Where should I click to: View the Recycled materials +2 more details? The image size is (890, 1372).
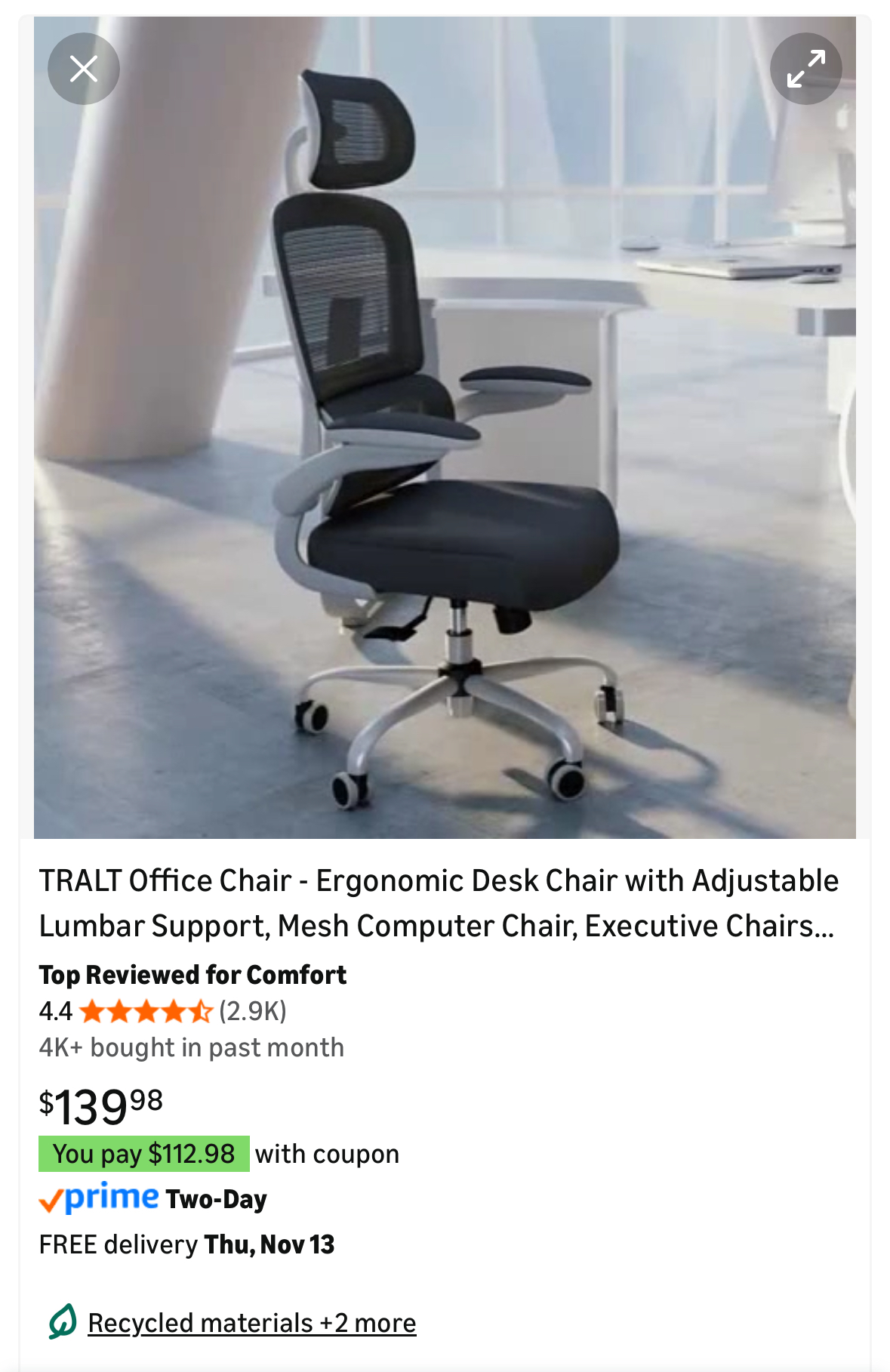pos(251,1323)
